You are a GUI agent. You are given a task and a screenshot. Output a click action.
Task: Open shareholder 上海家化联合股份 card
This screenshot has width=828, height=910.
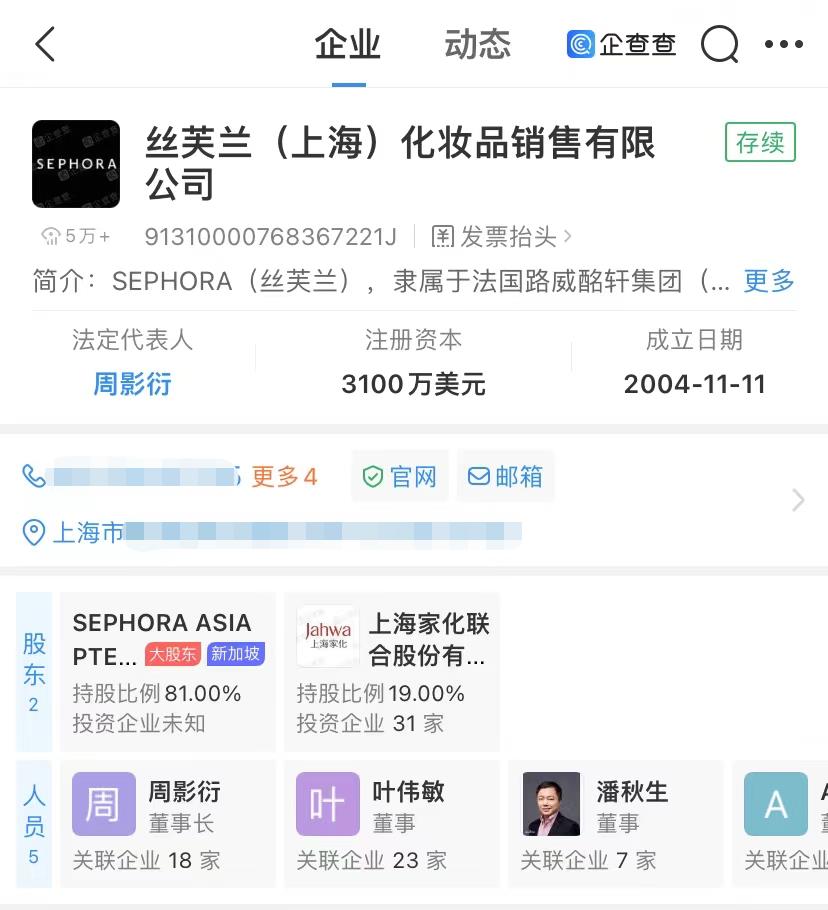pyautogui.click(x=391, y=671)
